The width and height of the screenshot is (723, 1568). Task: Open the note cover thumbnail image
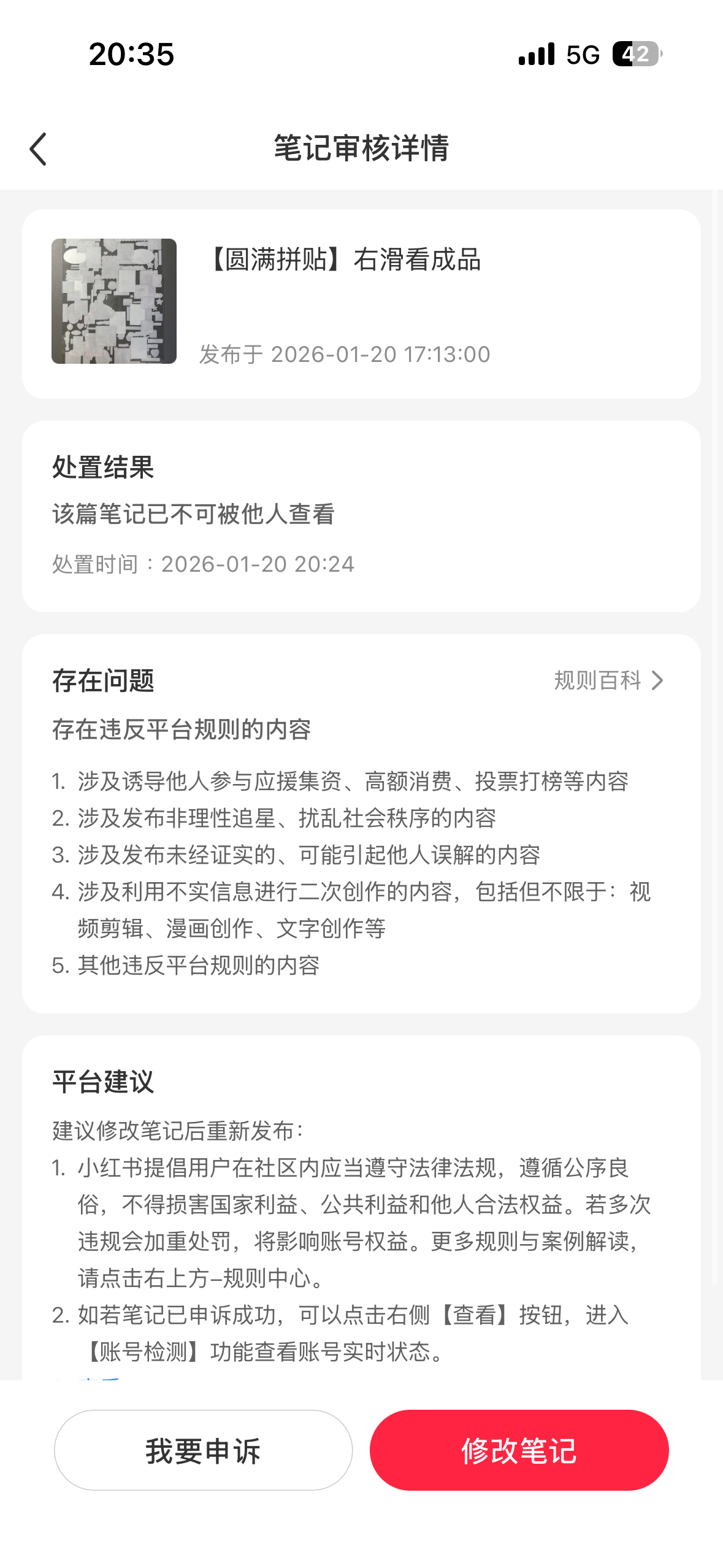click(x=114, y=301)
